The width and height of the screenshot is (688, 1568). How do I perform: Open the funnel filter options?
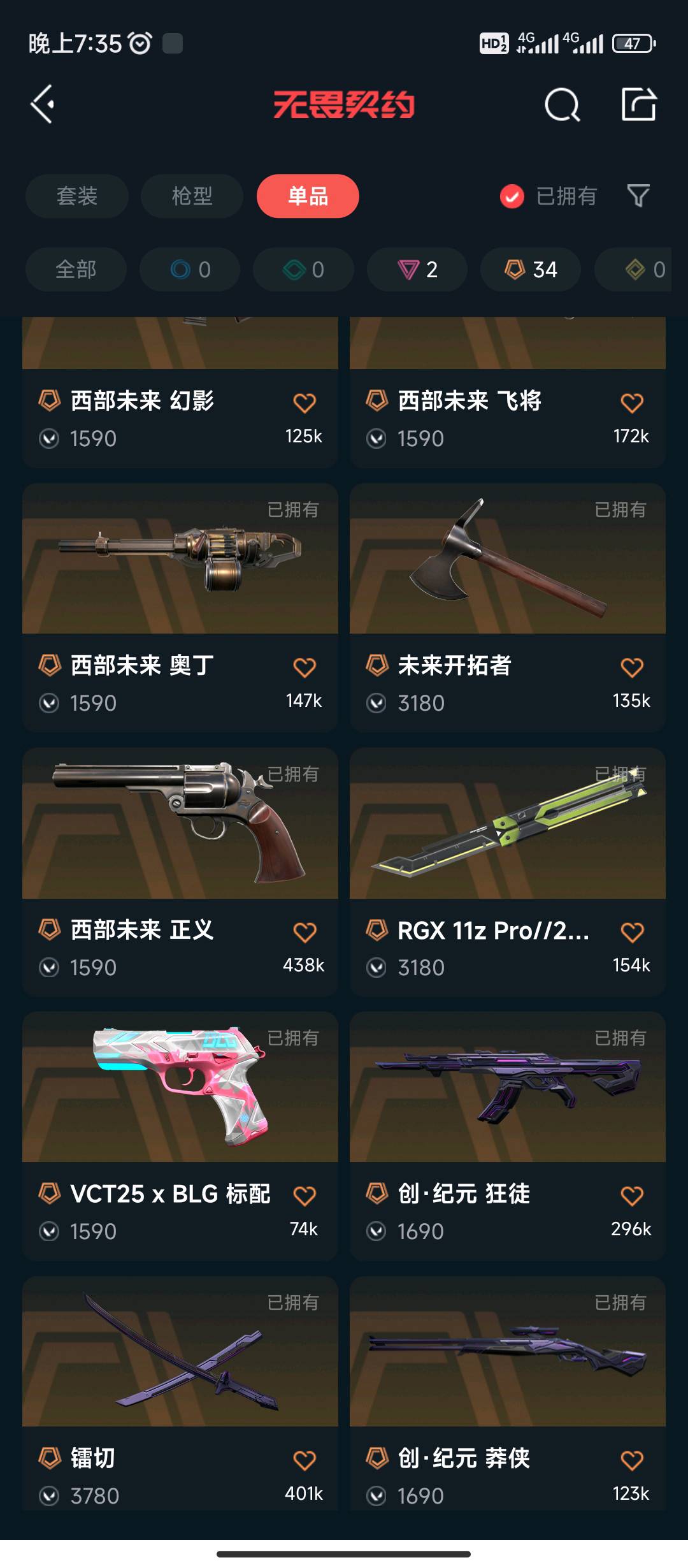[x=638, y=196]
